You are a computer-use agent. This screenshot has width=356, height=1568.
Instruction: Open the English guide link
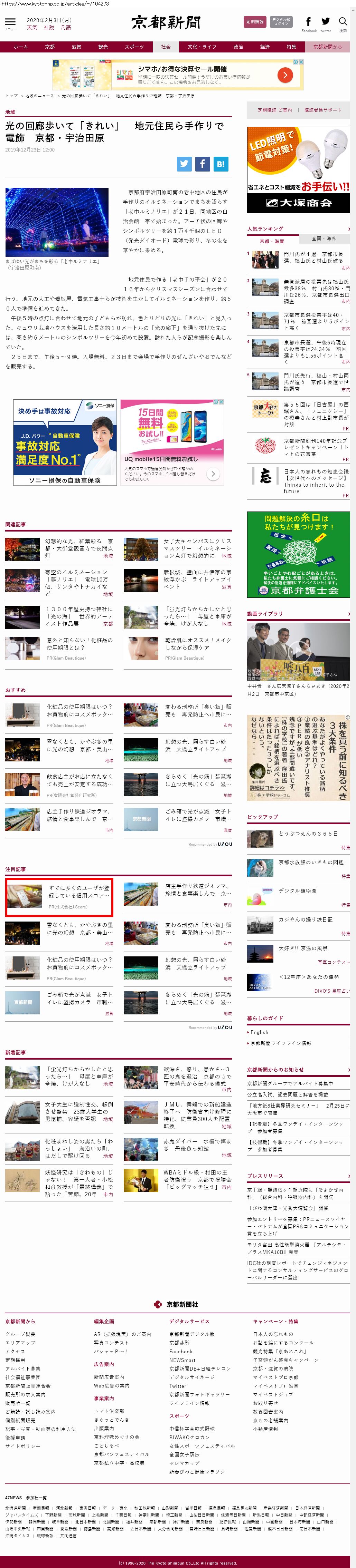click(x=259, y=1032)
